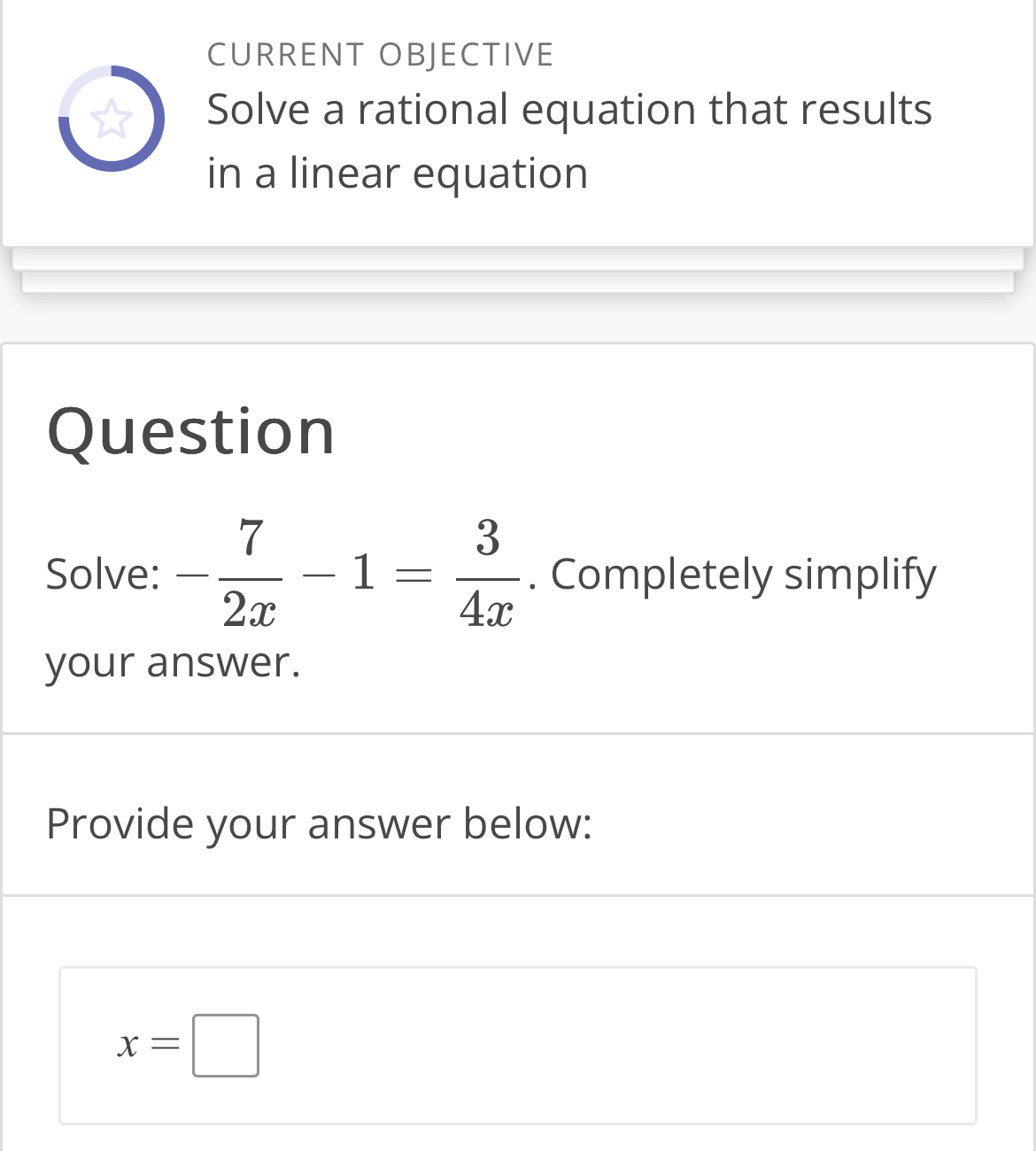Click the answer input box next to x
The height and width of the screenshot is (1151, 1036).
[x=226, y=1047]
